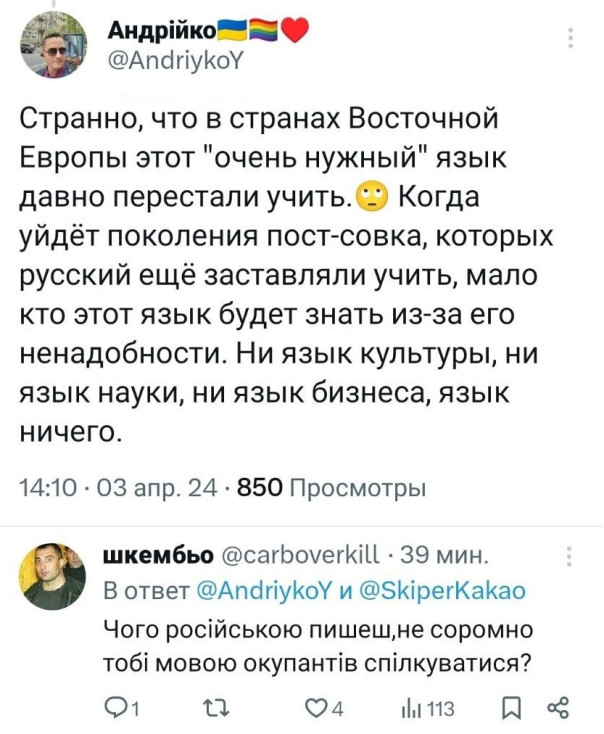The image size is (604, 734).
Task: Reply to шкембьо's comment
Action: point(123,709)
